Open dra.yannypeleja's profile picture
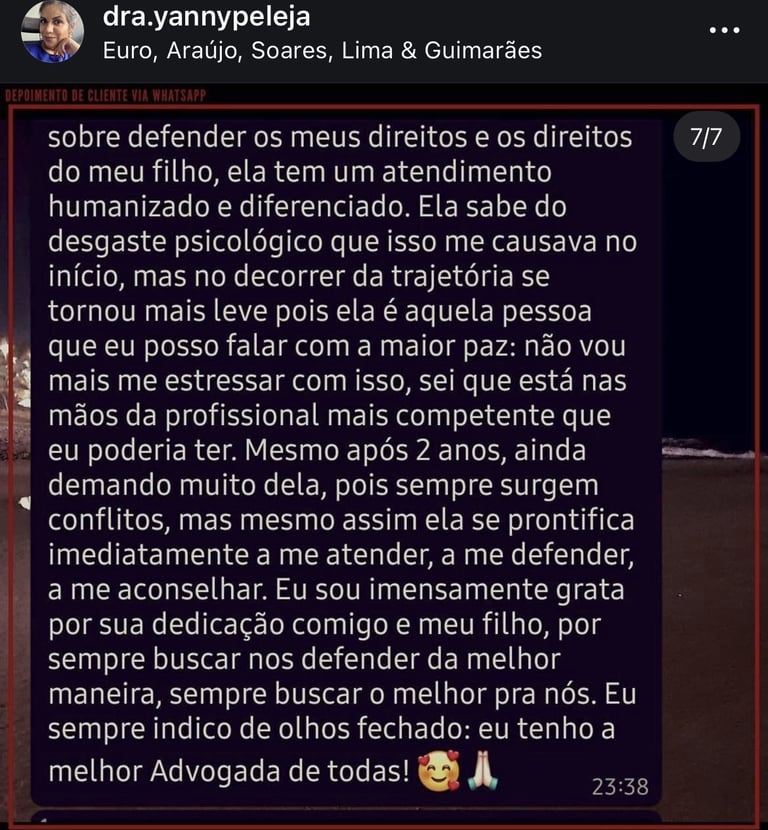Screen dimensions: 768x830 point(52,32)
